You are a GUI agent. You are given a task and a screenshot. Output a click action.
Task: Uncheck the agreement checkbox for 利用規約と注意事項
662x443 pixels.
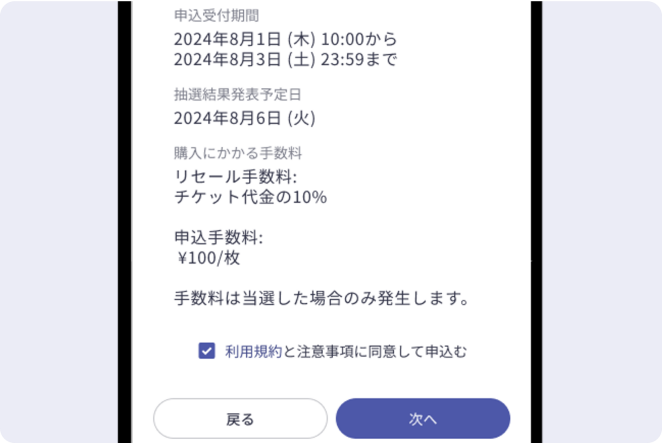(x=206, y=351)
